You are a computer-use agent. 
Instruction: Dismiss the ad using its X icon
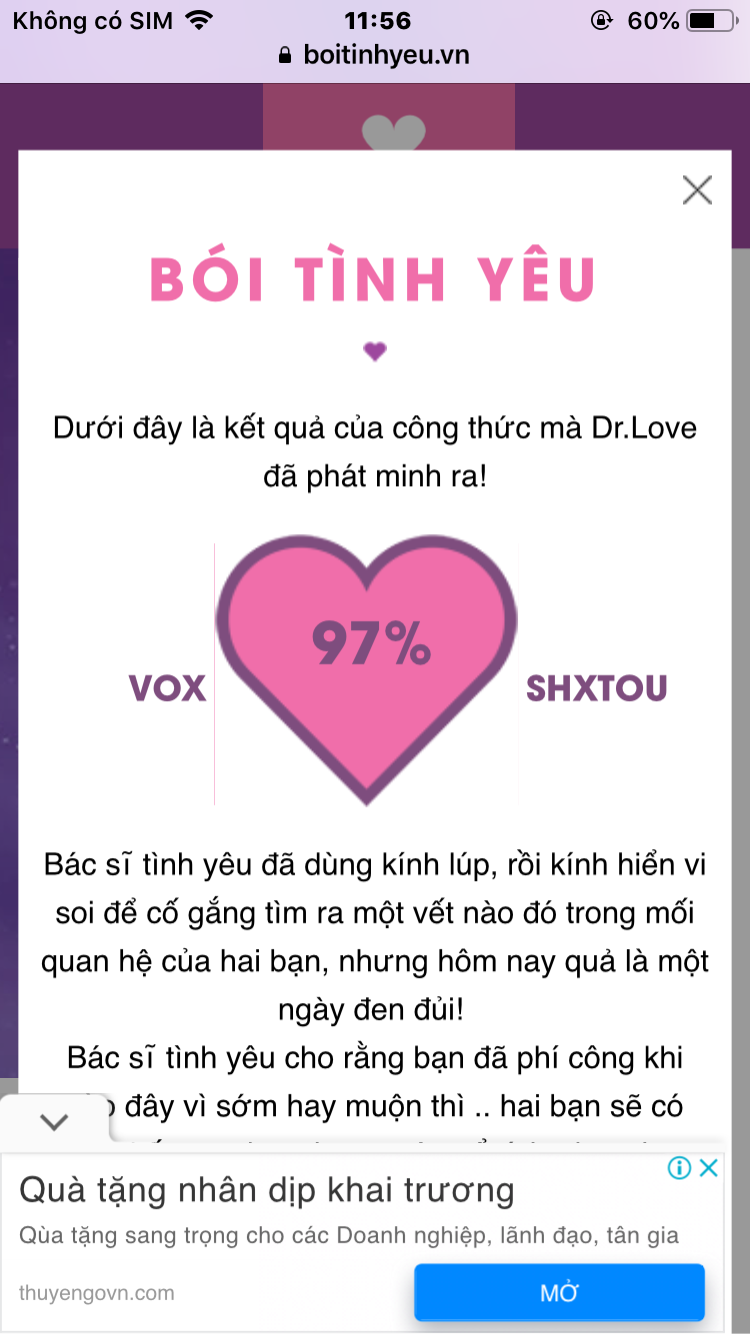[709, 1167]
